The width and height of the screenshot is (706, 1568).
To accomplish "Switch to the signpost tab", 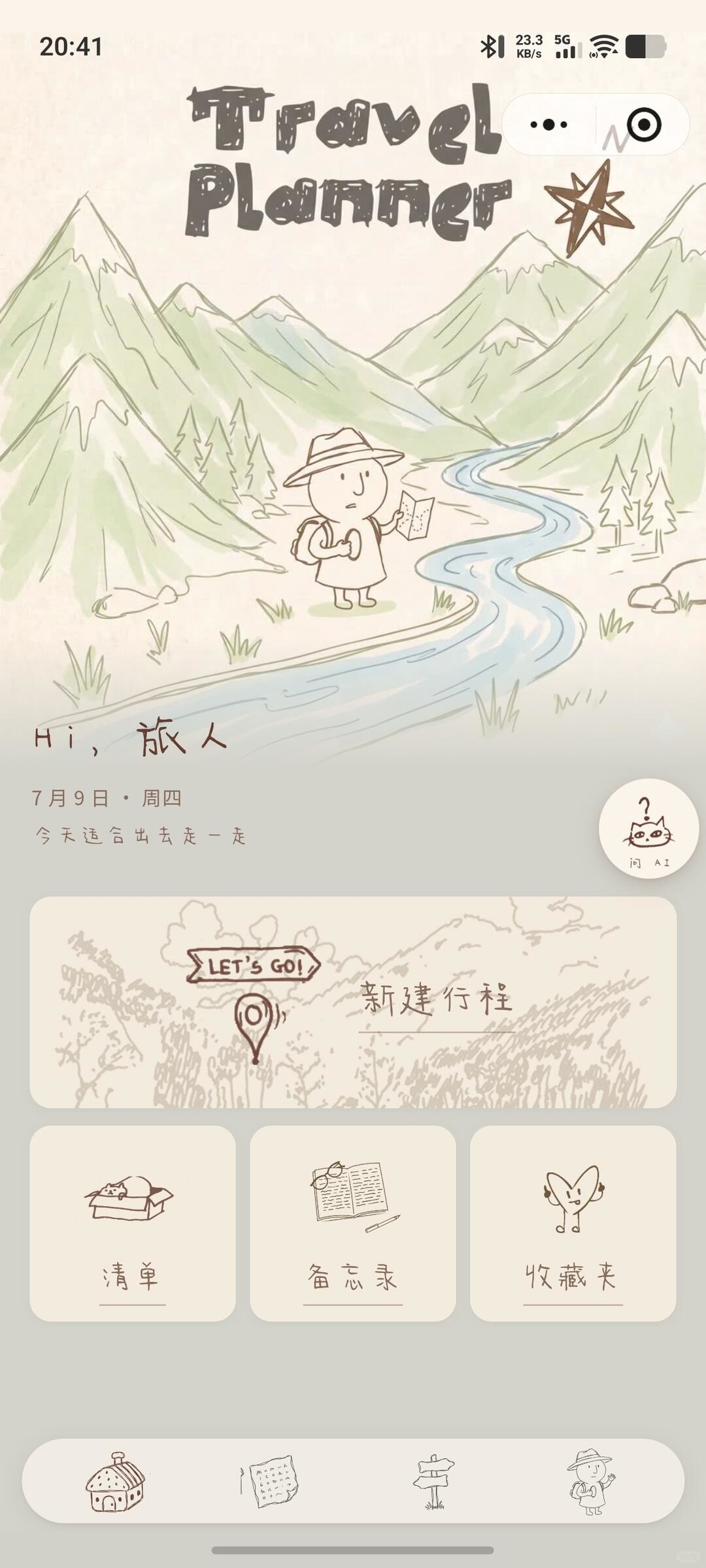I will (434, 1482).
